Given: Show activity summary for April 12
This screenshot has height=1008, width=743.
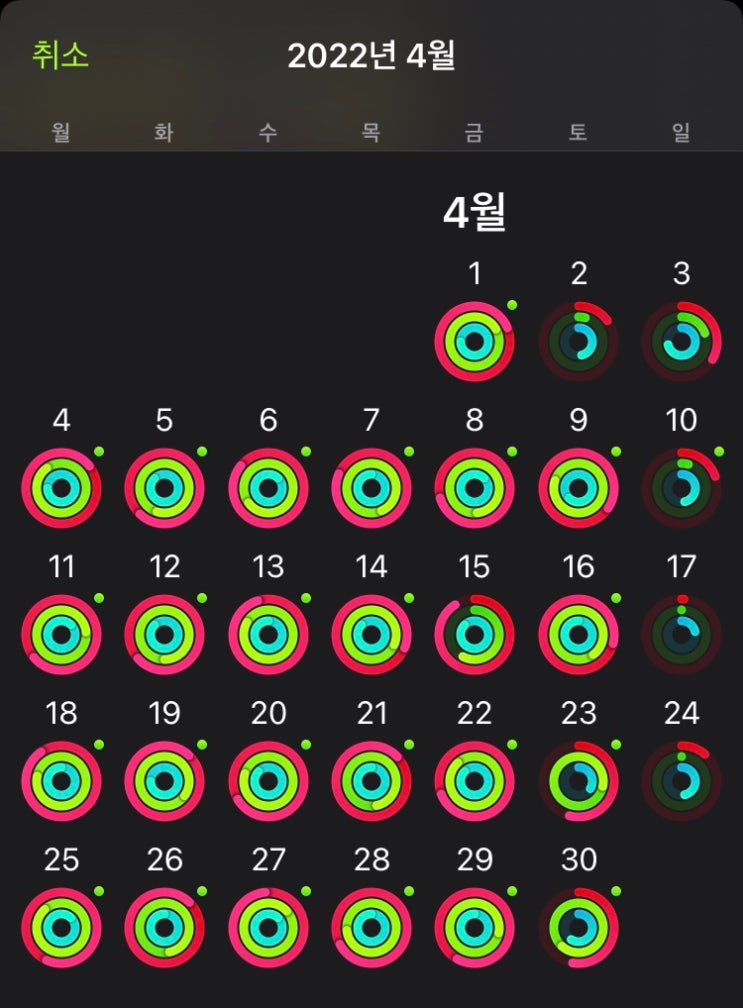Looking at the screenshot, I should tap(165, 634).
